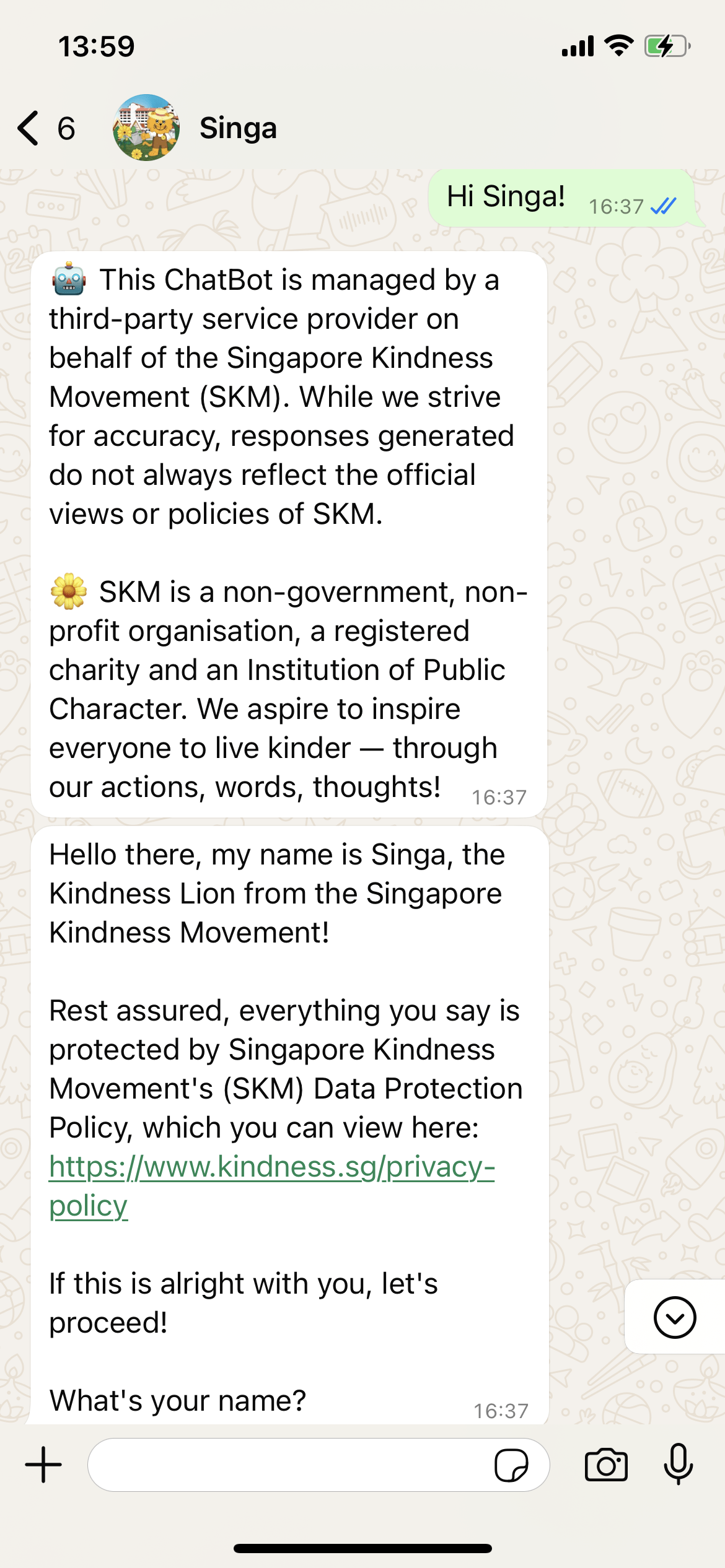Open the kindness.sg privacy policy link

(272, 1185)
